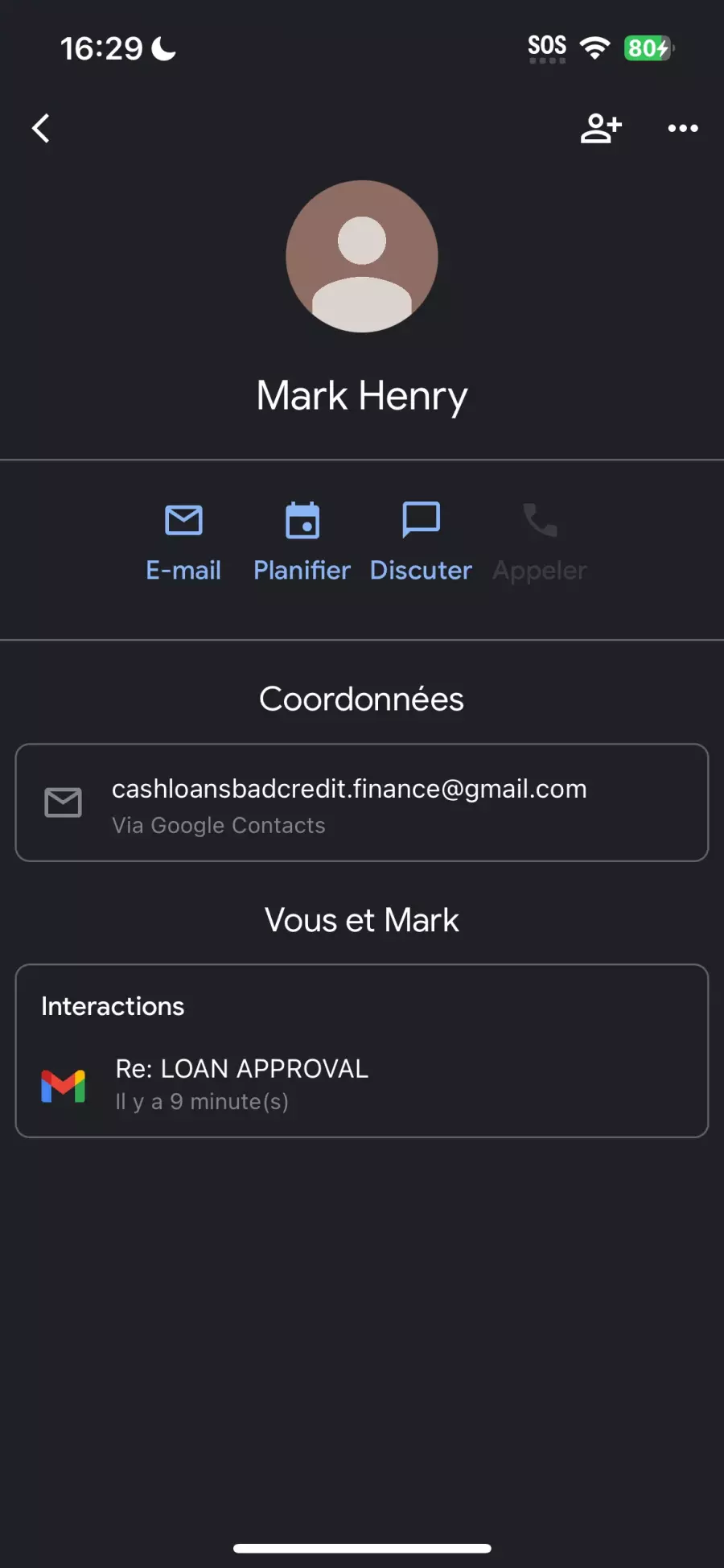Open the three-dot overflow menu
This screenshot has width=724, height=1568.
click(683, 128)
